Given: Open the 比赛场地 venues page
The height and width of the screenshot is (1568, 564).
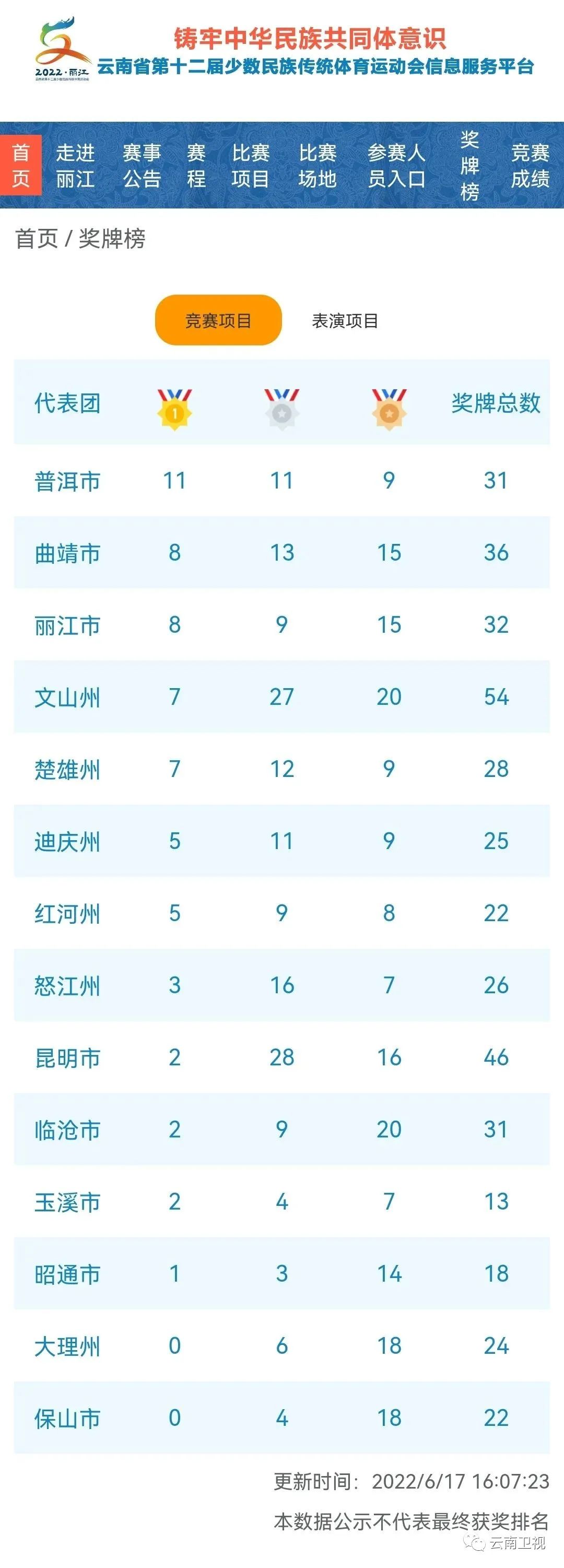Looking at the screenshot, I should (318, 166).
